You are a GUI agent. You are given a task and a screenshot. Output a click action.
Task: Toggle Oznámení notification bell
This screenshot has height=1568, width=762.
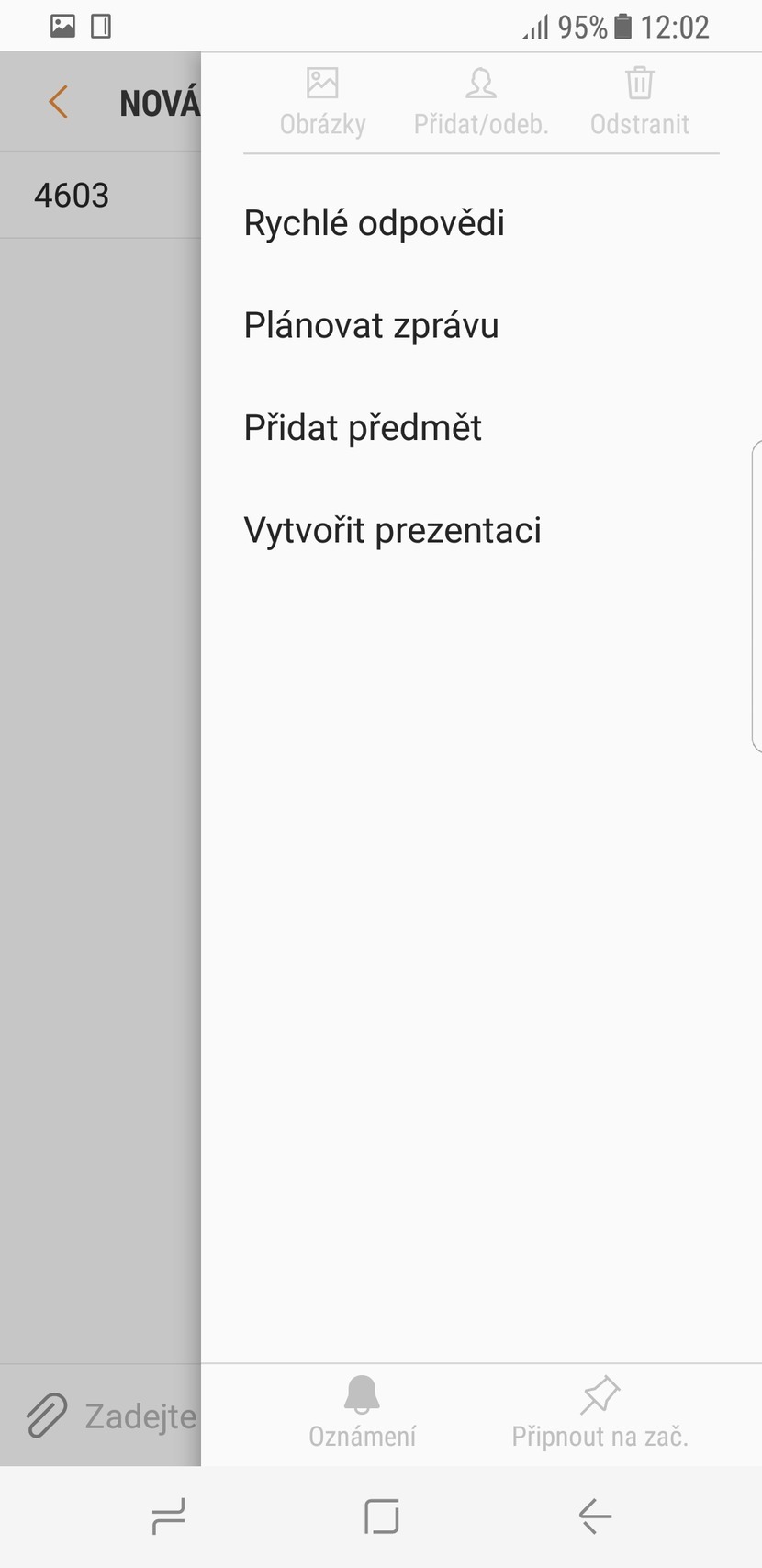coord(362,1412)
